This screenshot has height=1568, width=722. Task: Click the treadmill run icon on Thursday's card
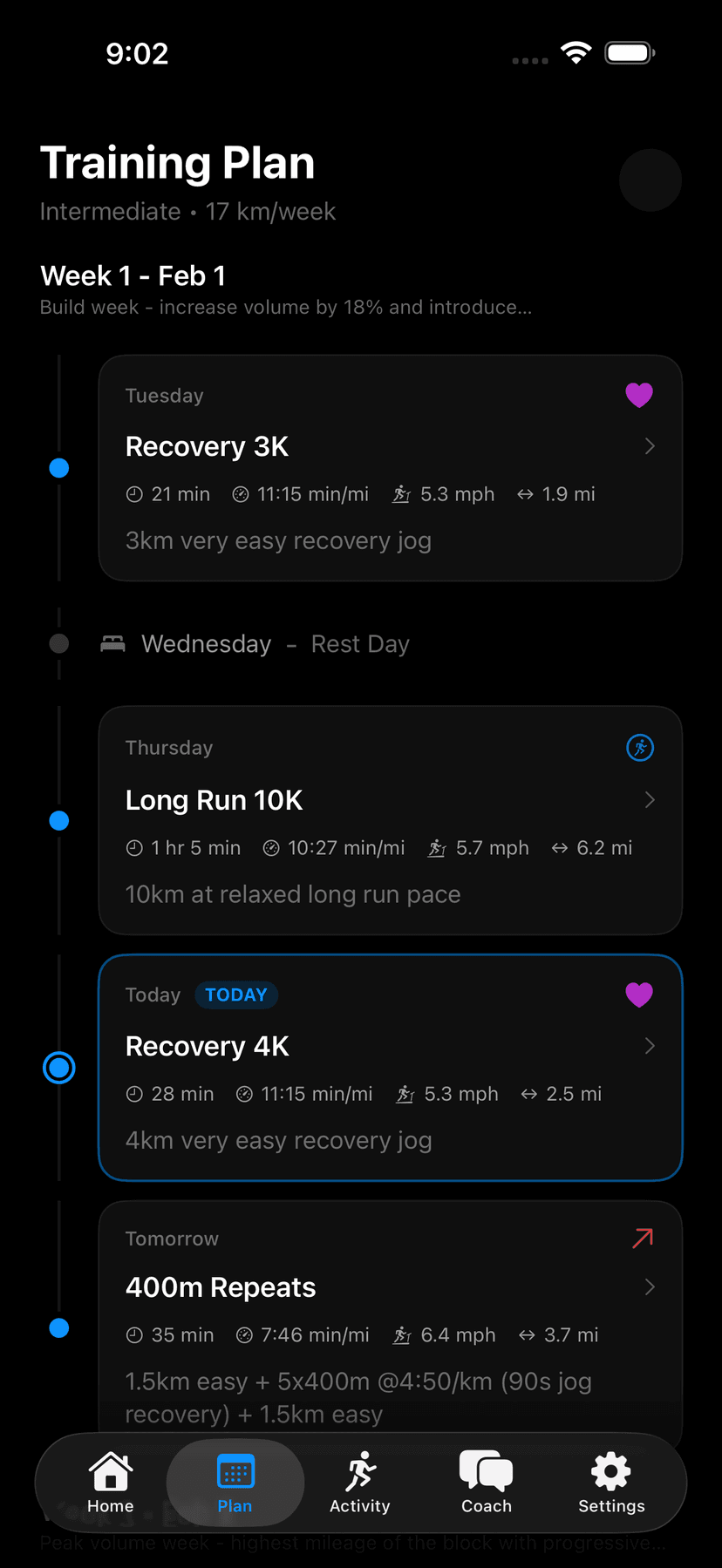point(639,747)
